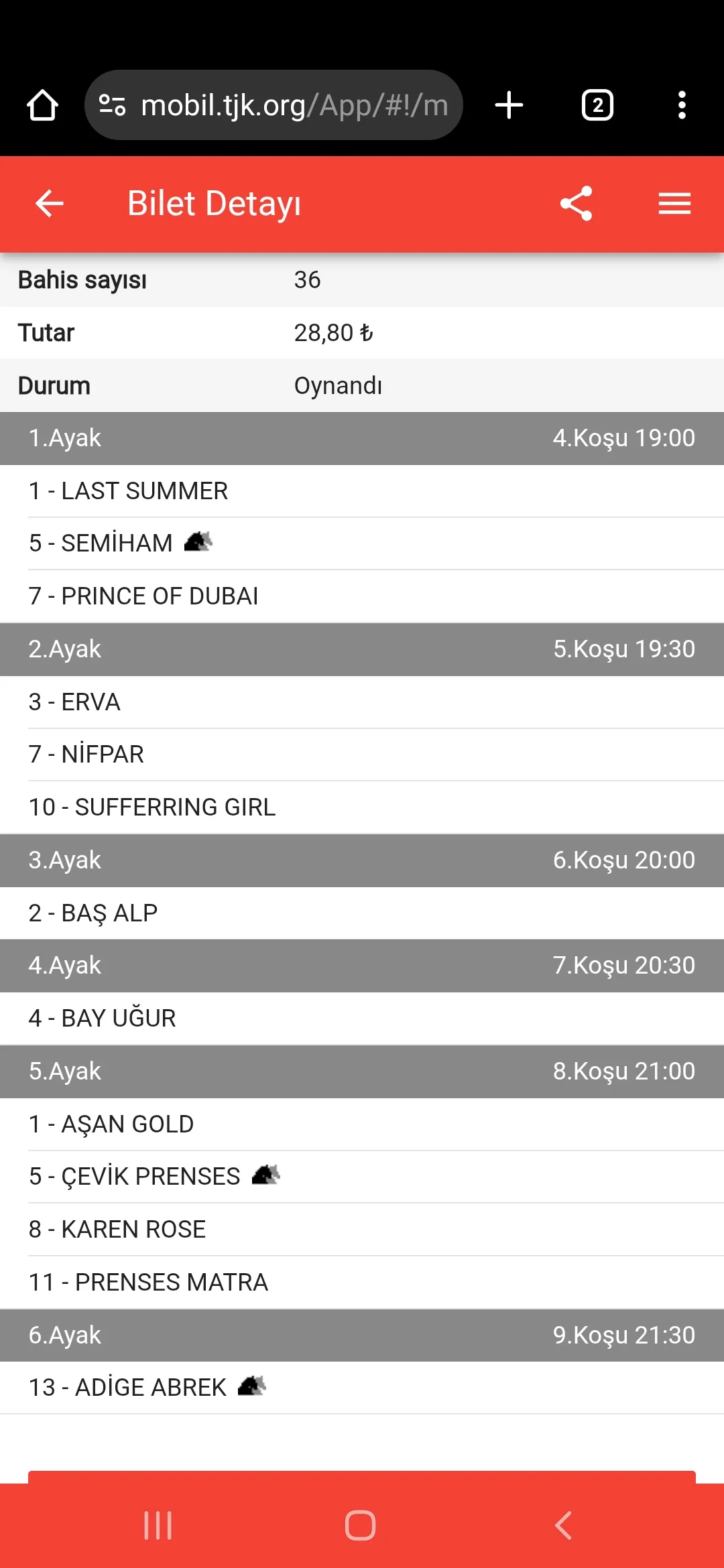Show the open tabs switcher
This screenshot has width=724, height=1568.
597,105
